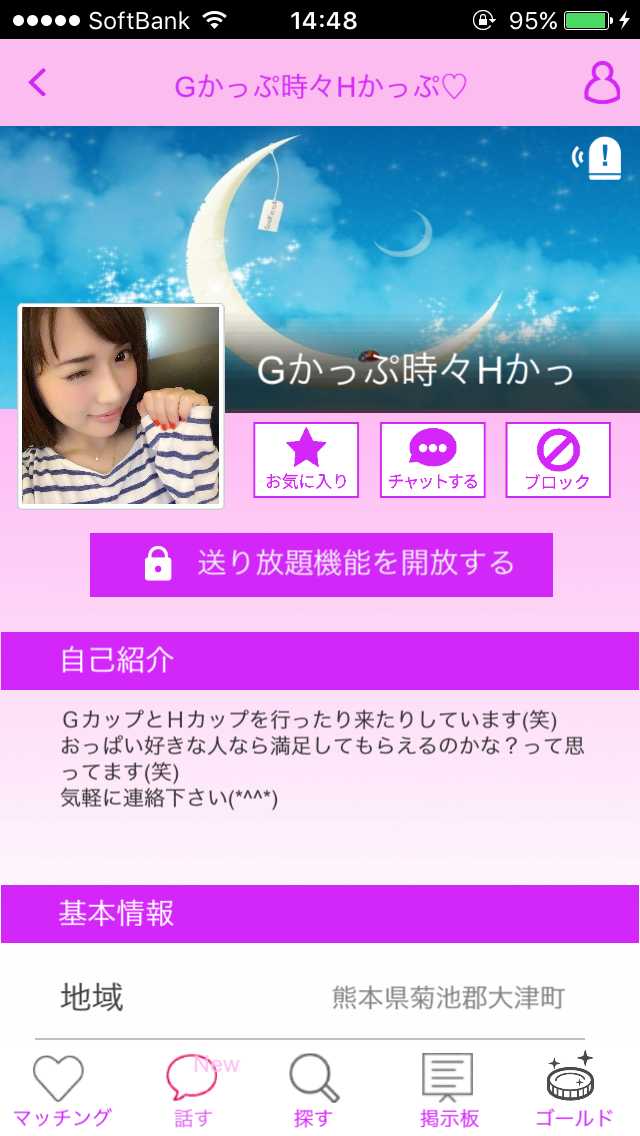Open the 掲示板 bulletin board tab
Image resolution: width=640 pixels, height=1136 pixels.
tap(448, 1090)
